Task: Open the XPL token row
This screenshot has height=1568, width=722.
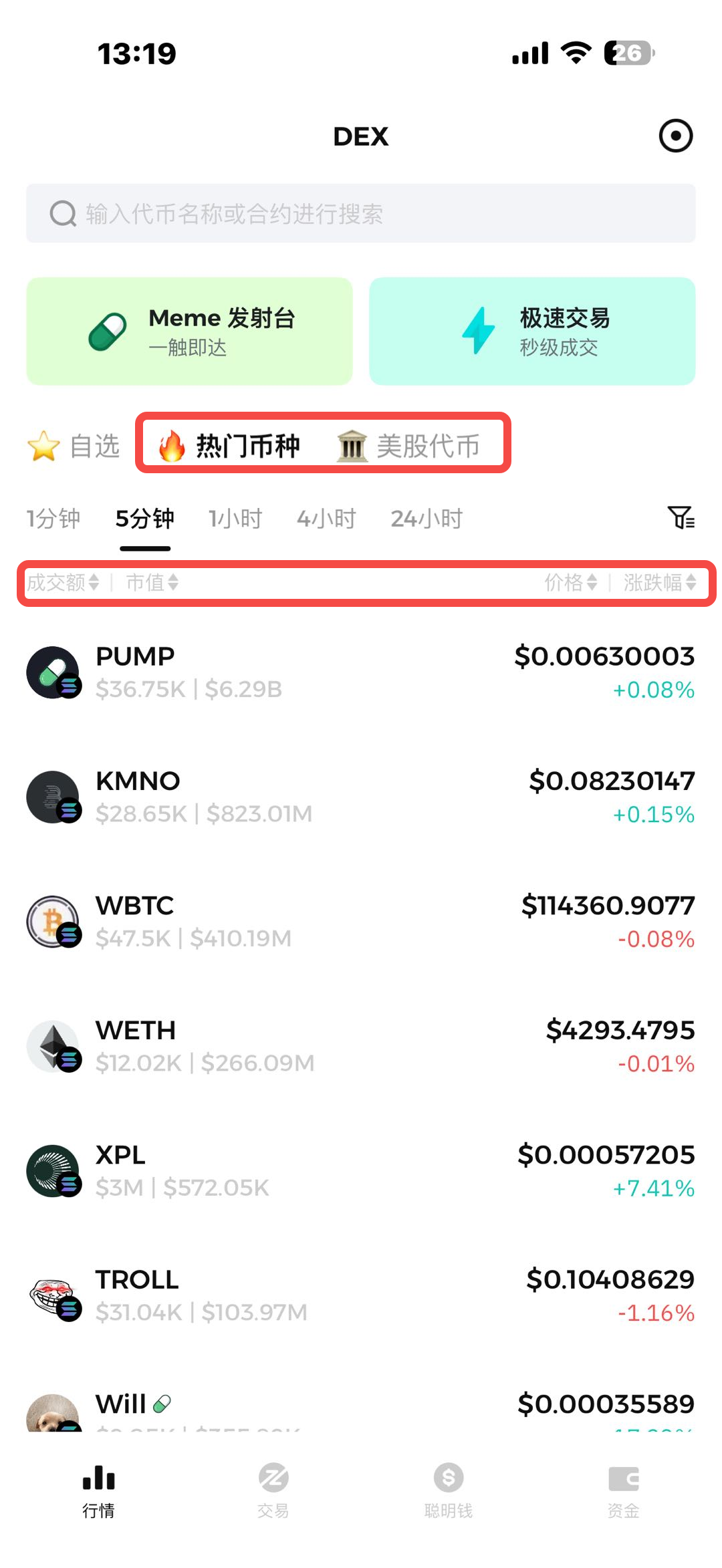Action: coord(361,1171)
